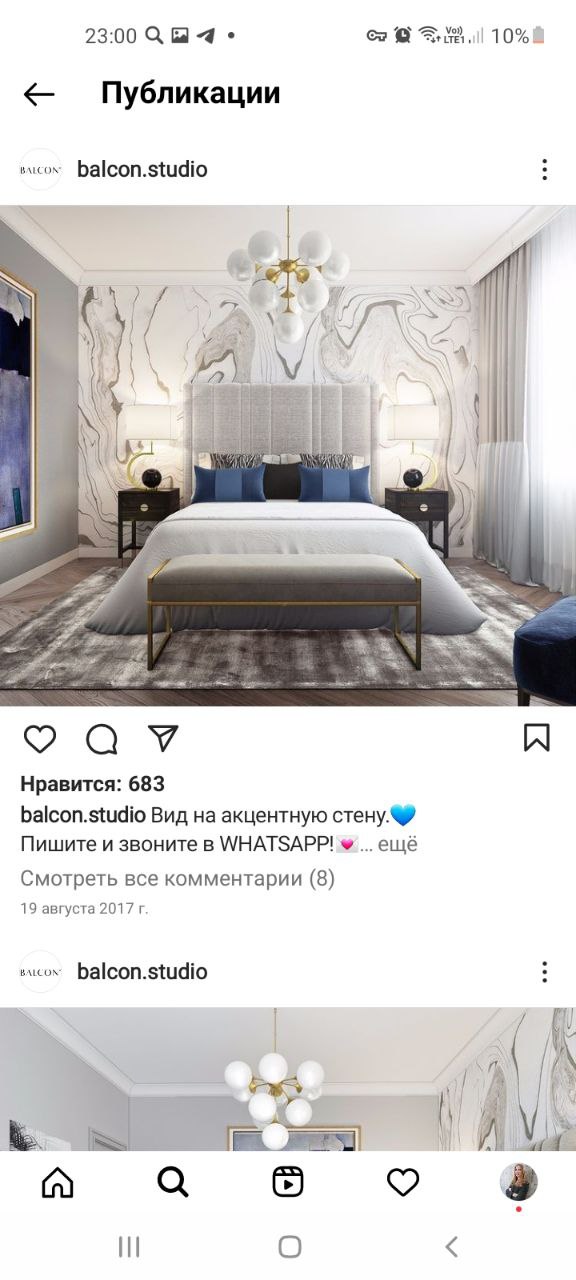Open the comment icon under the bedroom post
This screenshot has height=1280, width=576.
102,739
